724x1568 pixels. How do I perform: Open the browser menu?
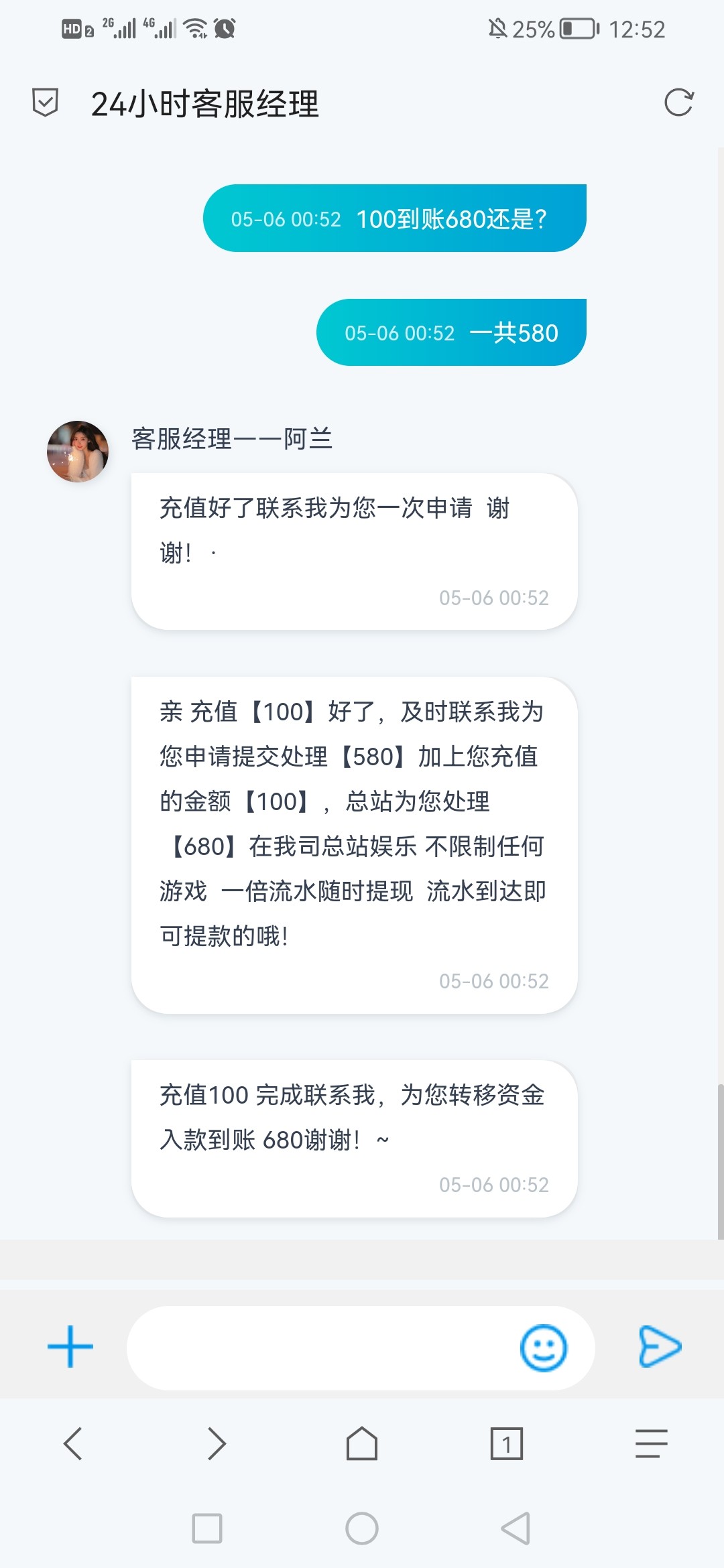[651, 1443]
